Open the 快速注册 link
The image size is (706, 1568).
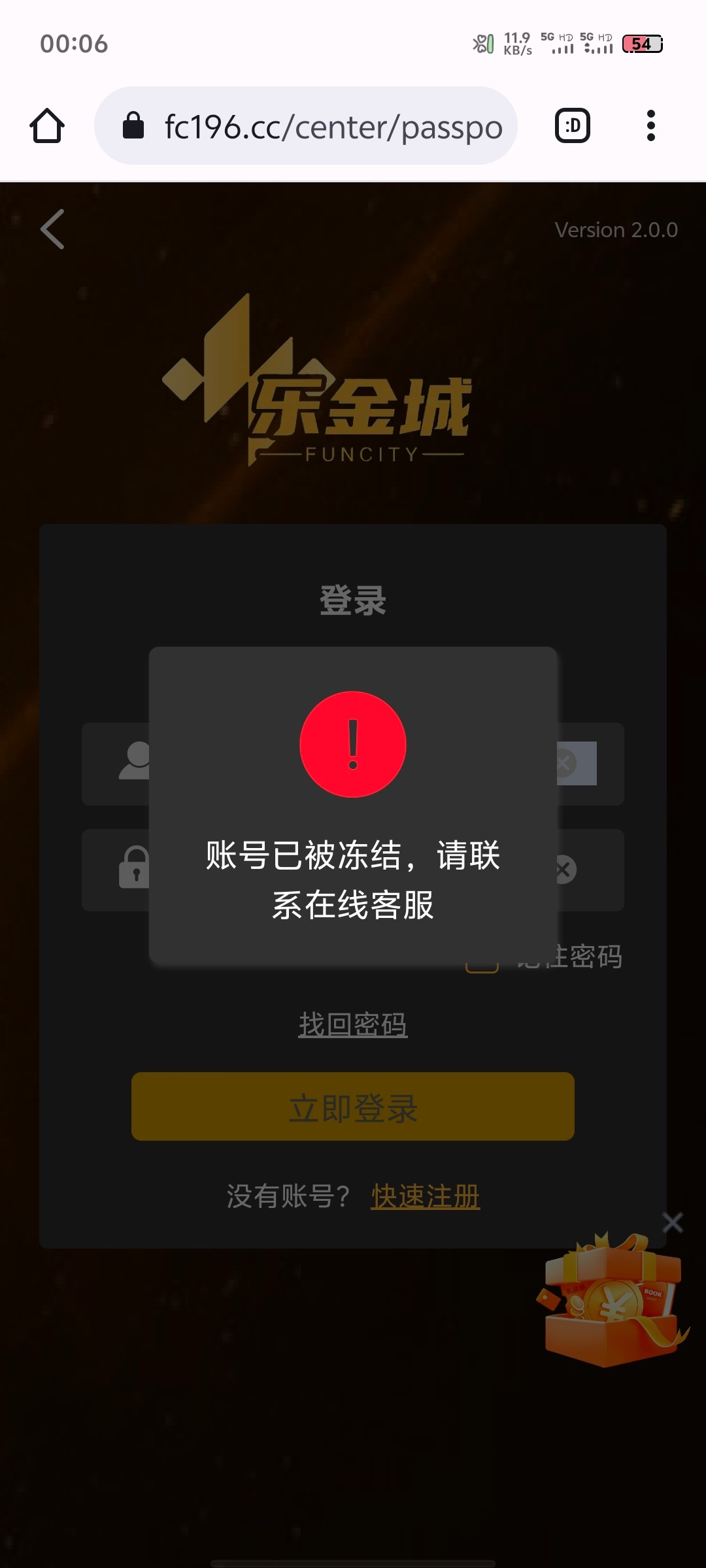coord(425,1197)
